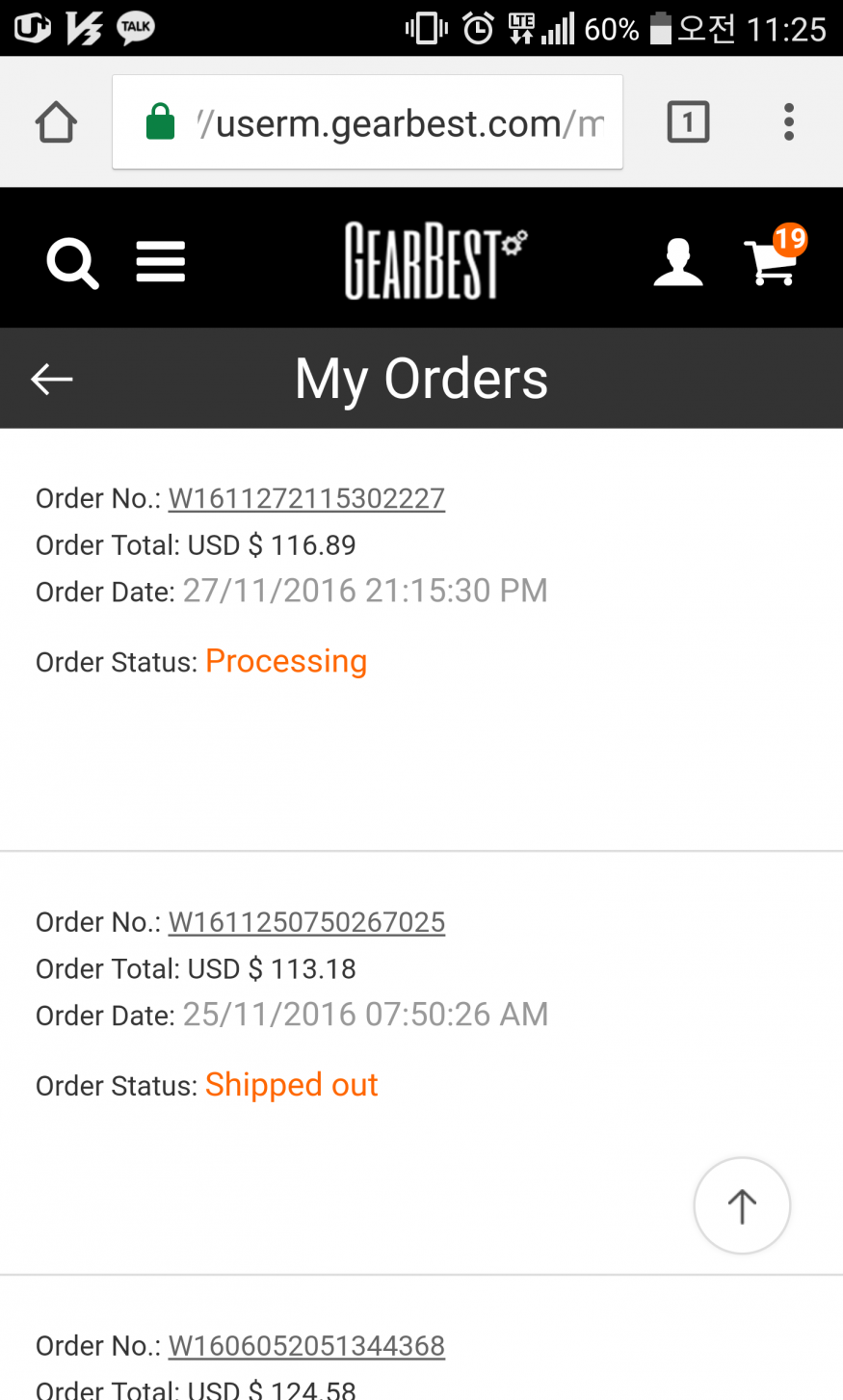Open the user account icon
843x1400 pixels.
[x=677, y=262]
